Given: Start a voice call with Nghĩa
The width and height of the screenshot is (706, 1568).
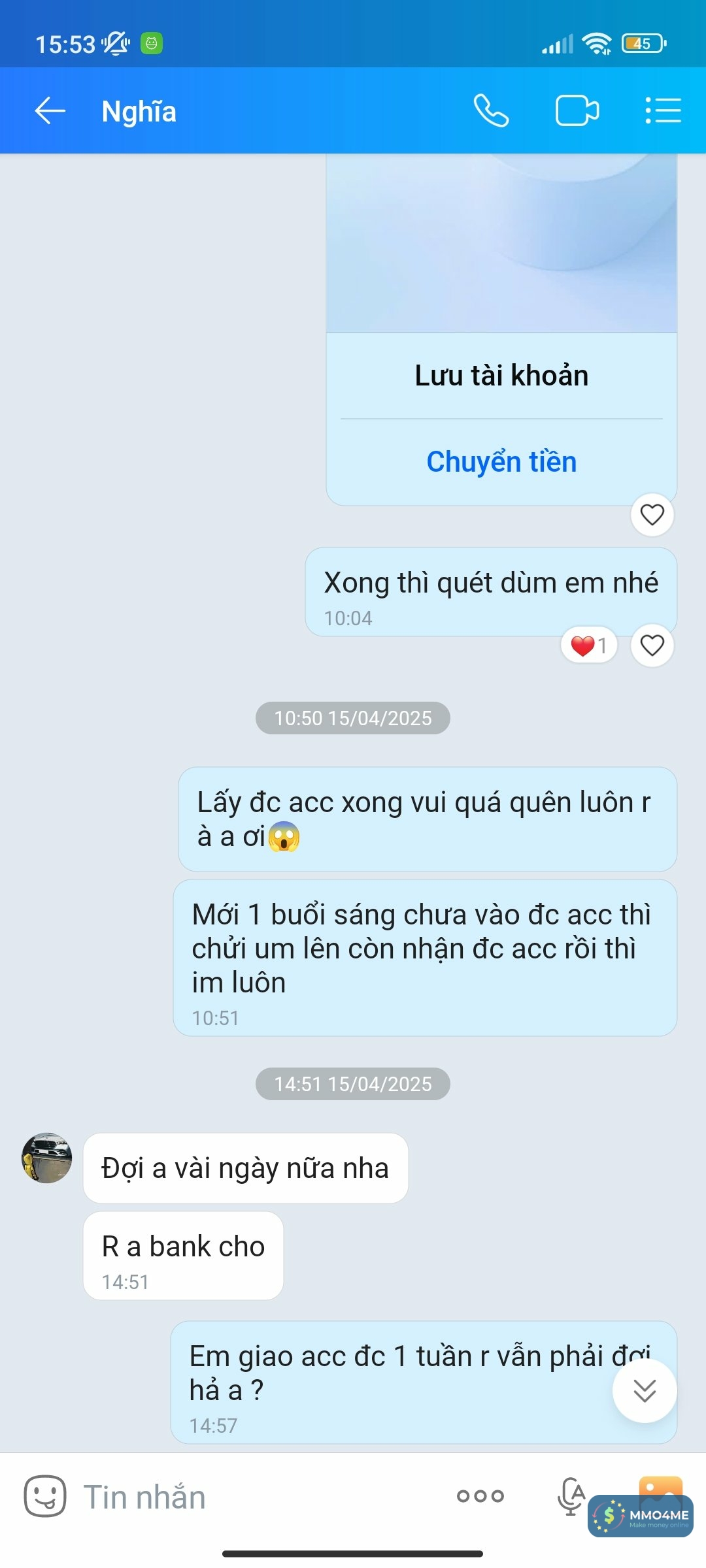Looking at the screenshot, I should coord(491,110).
